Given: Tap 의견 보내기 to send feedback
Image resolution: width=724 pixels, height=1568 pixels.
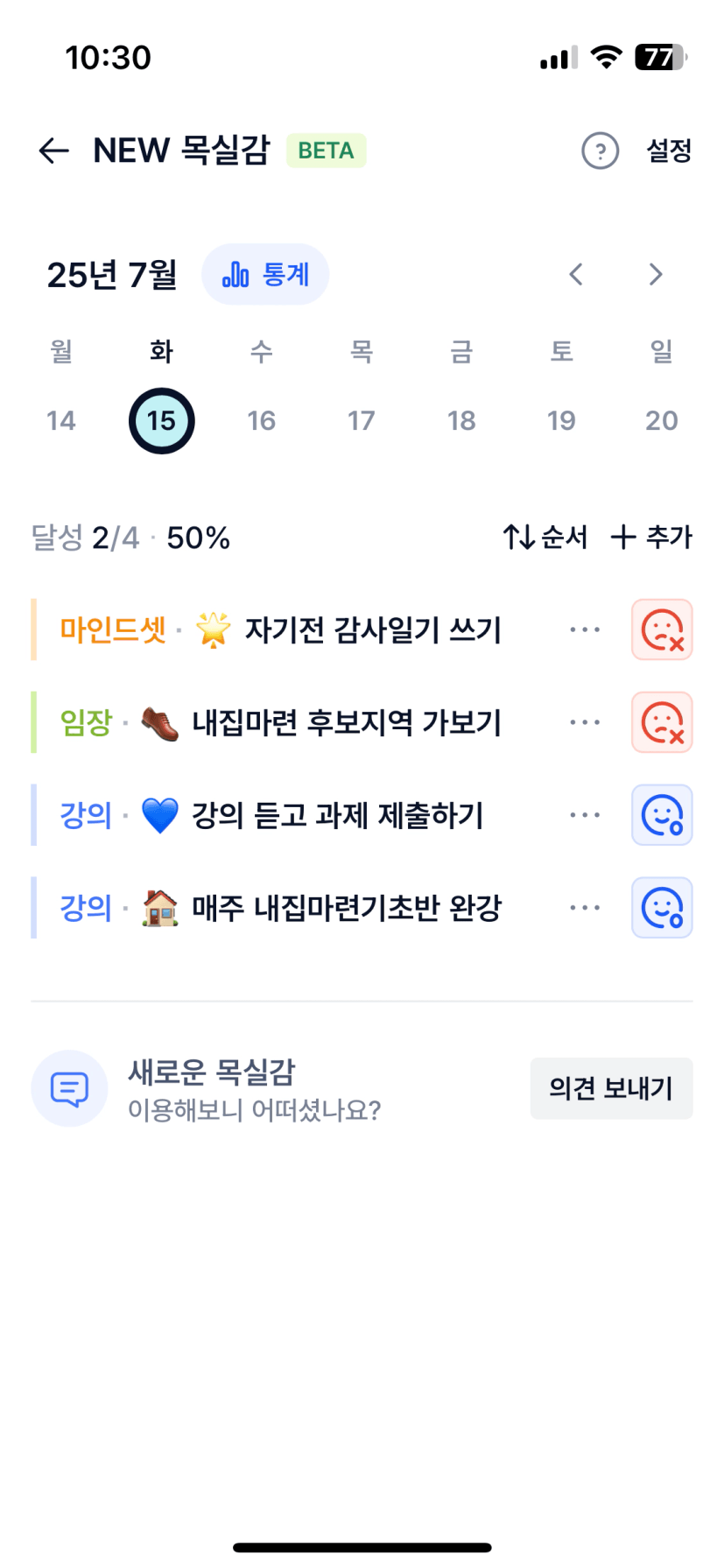Looking at the screenshot, I should coord(611,1088).
